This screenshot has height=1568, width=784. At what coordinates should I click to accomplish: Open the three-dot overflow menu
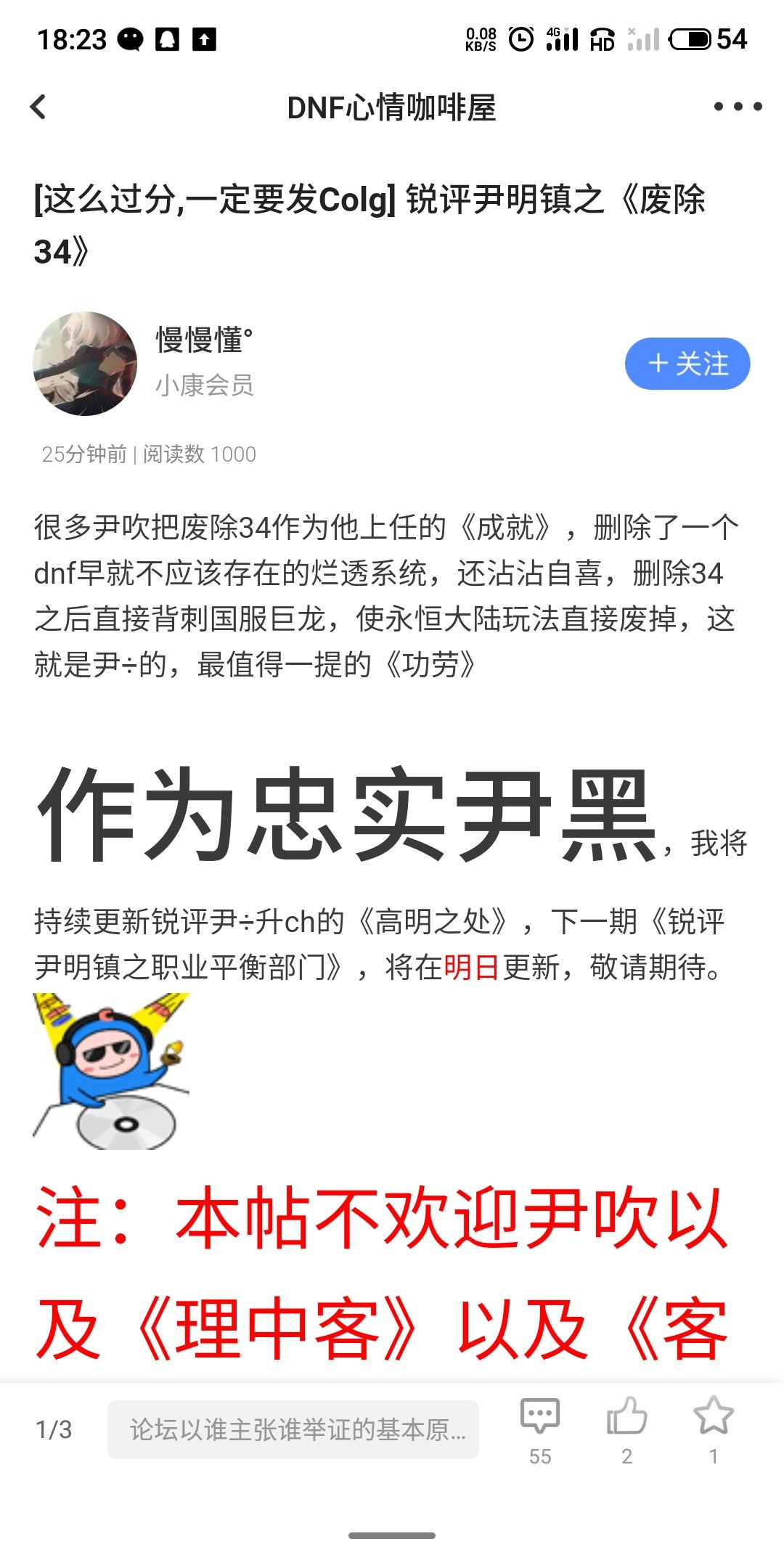click(738, 107)
